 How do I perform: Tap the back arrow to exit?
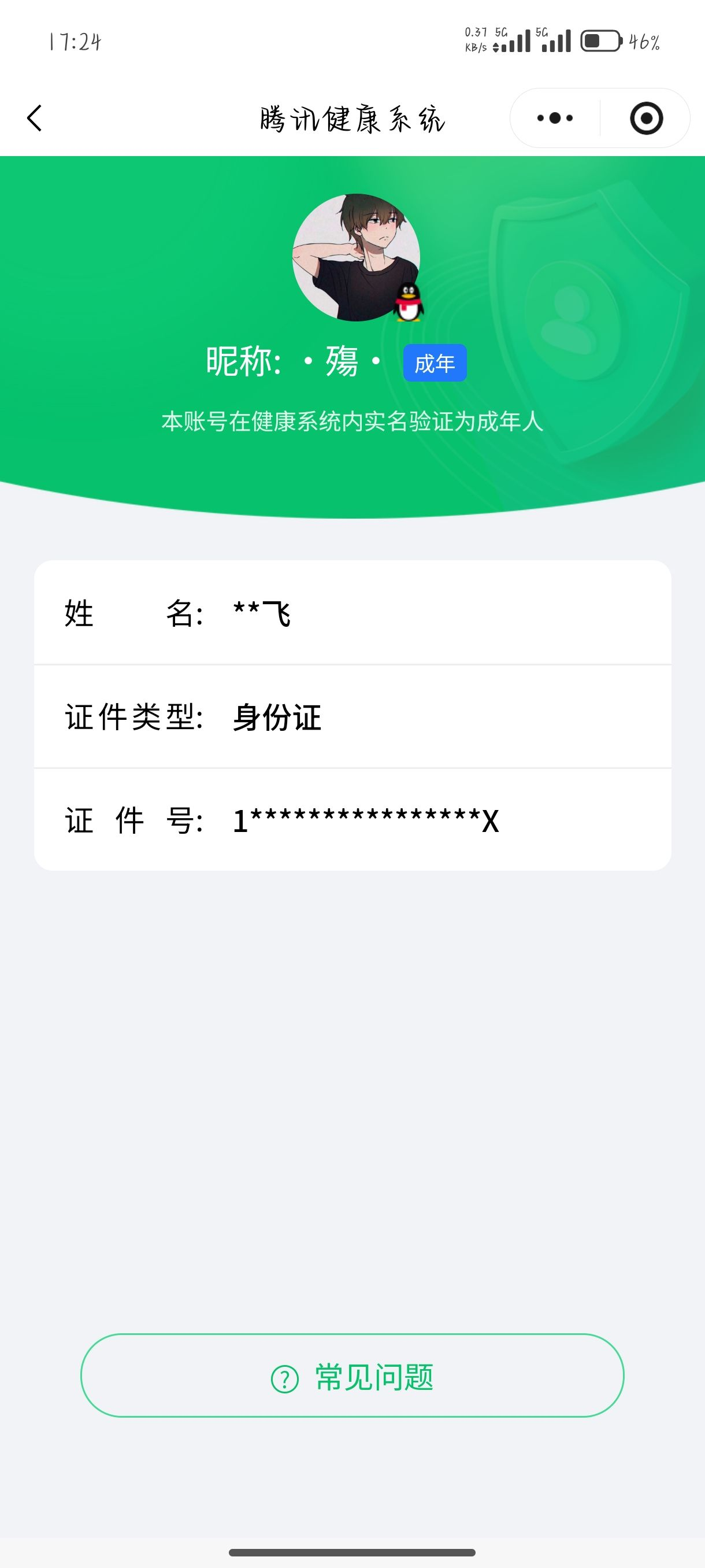point(35,117)
